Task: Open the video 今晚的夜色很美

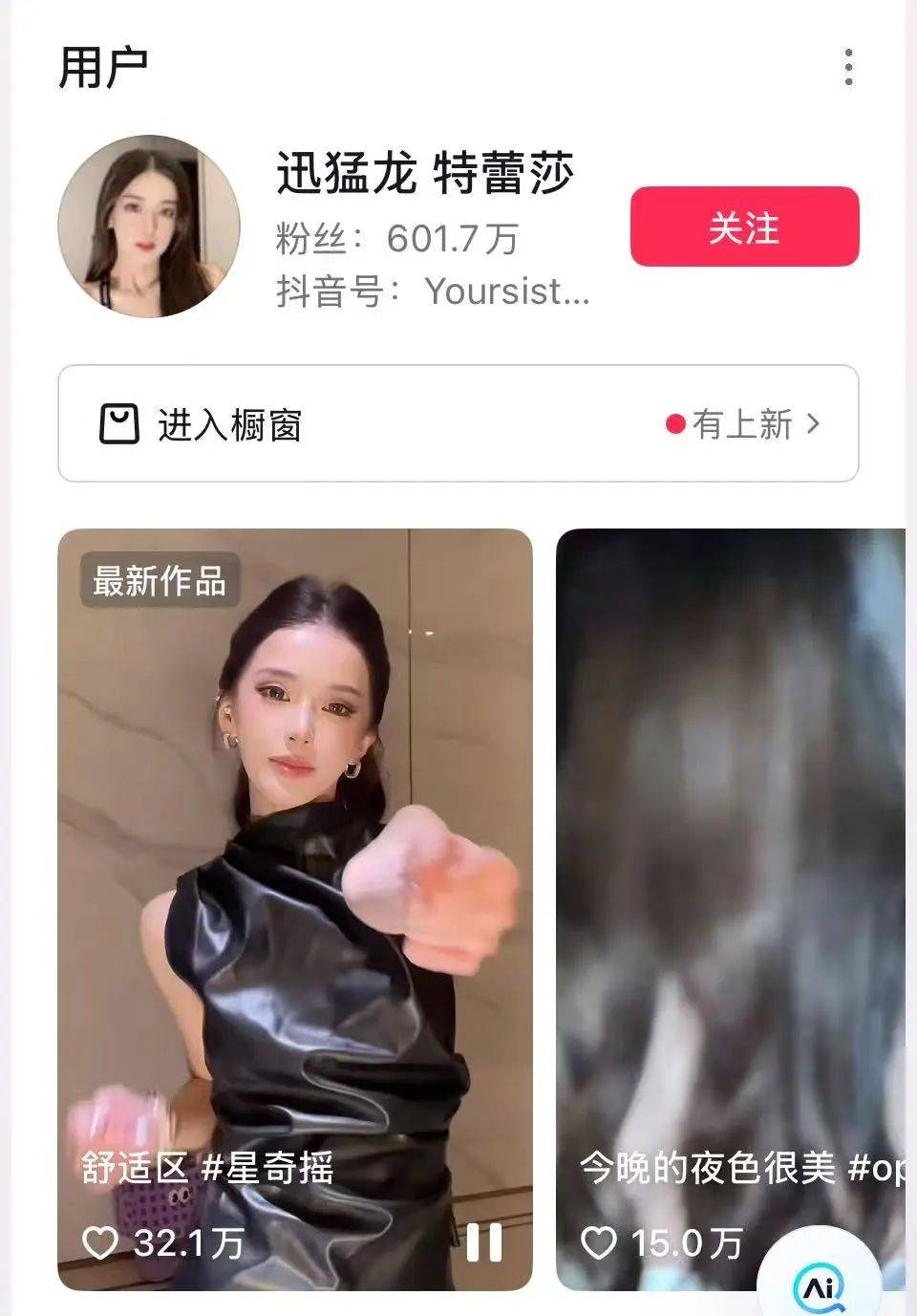Action: tap(731, 860)
